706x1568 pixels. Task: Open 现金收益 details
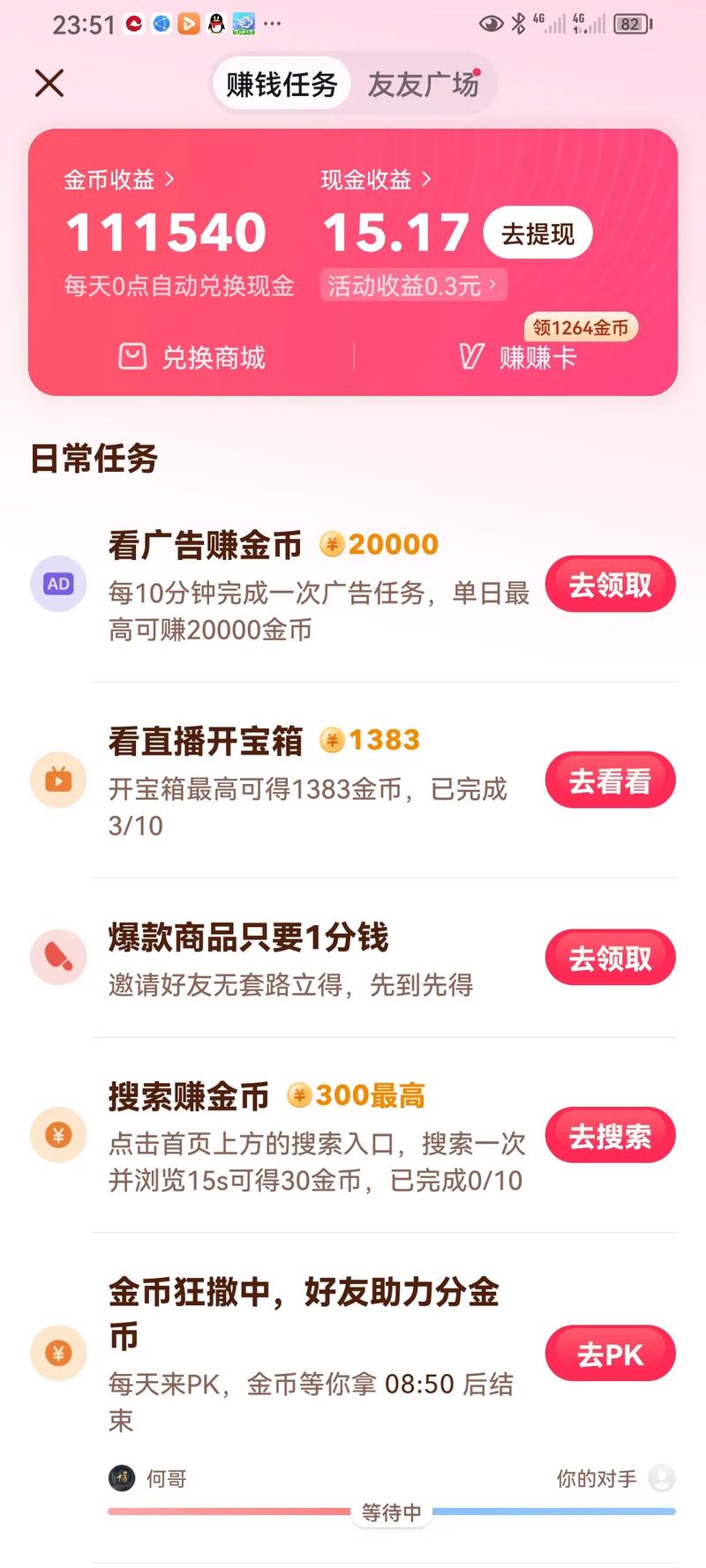point(377,180)
